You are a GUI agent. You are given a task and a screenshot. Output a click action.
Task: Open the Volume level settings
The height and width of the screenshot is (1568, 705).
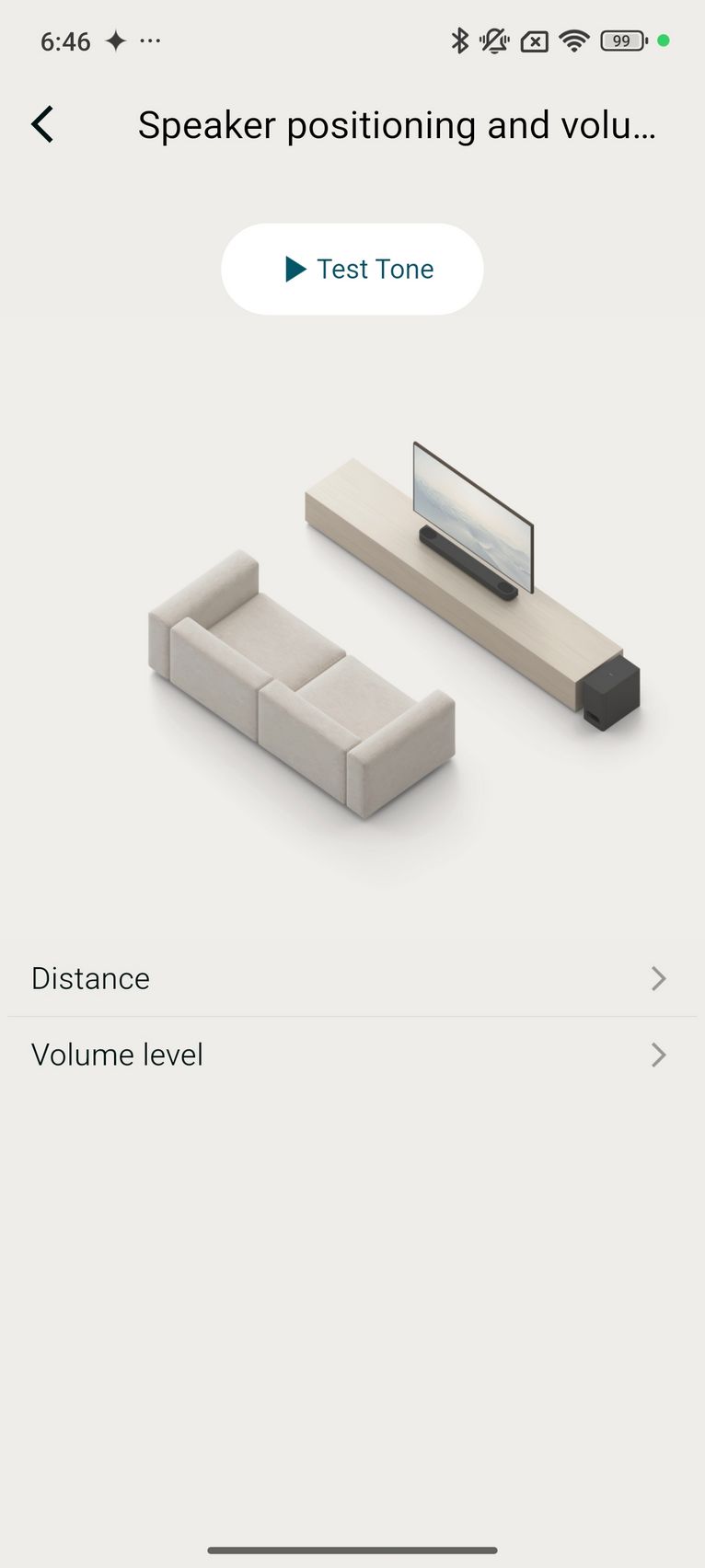tap(352, 1055)
